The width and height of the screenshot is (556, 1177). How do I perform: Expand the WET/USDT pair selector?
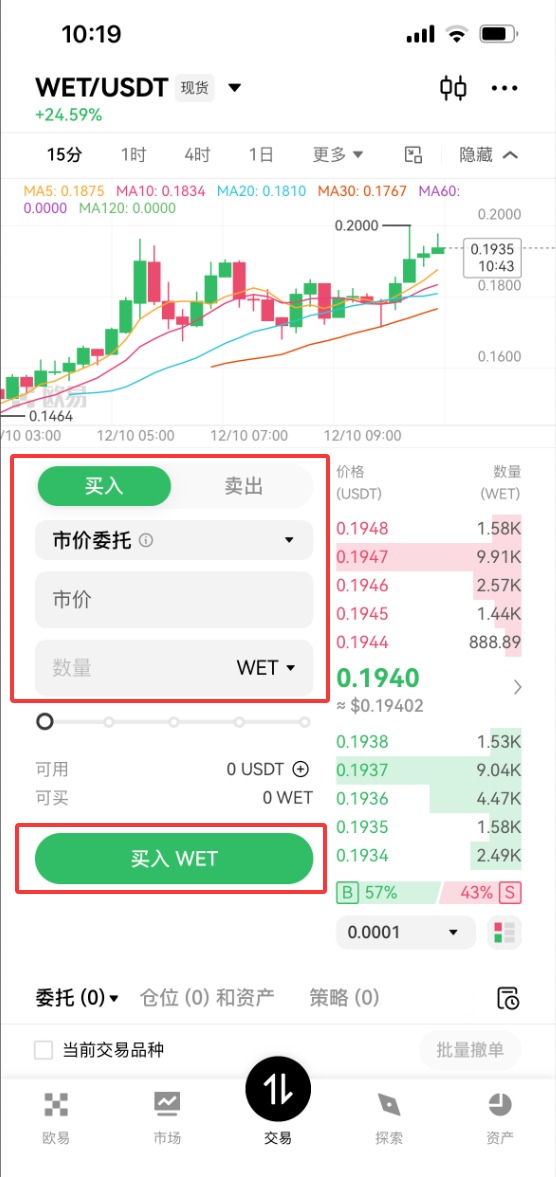click(234, 88)
